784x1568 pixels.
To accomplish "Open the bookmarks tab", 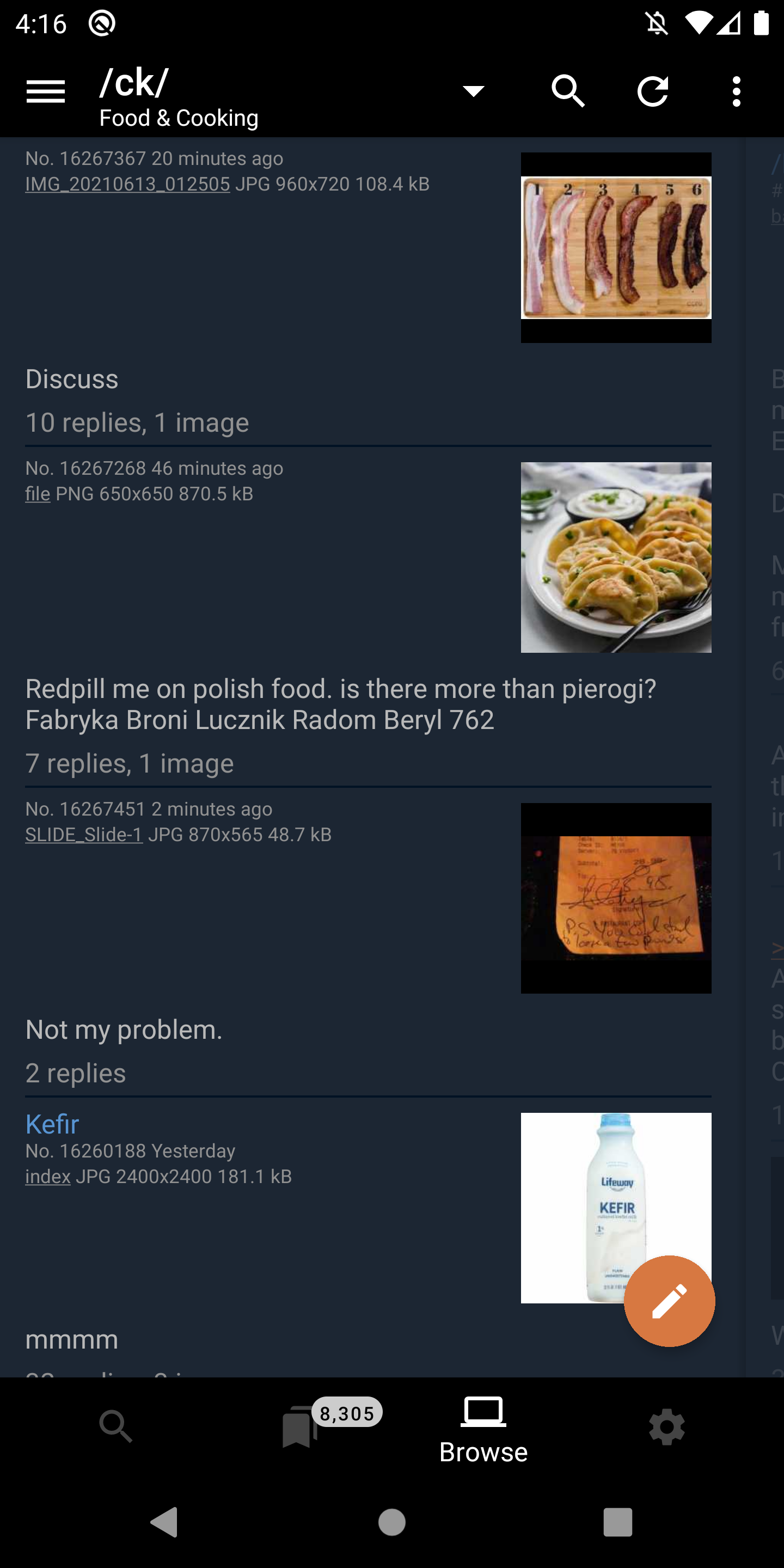I will point(299,1427).
